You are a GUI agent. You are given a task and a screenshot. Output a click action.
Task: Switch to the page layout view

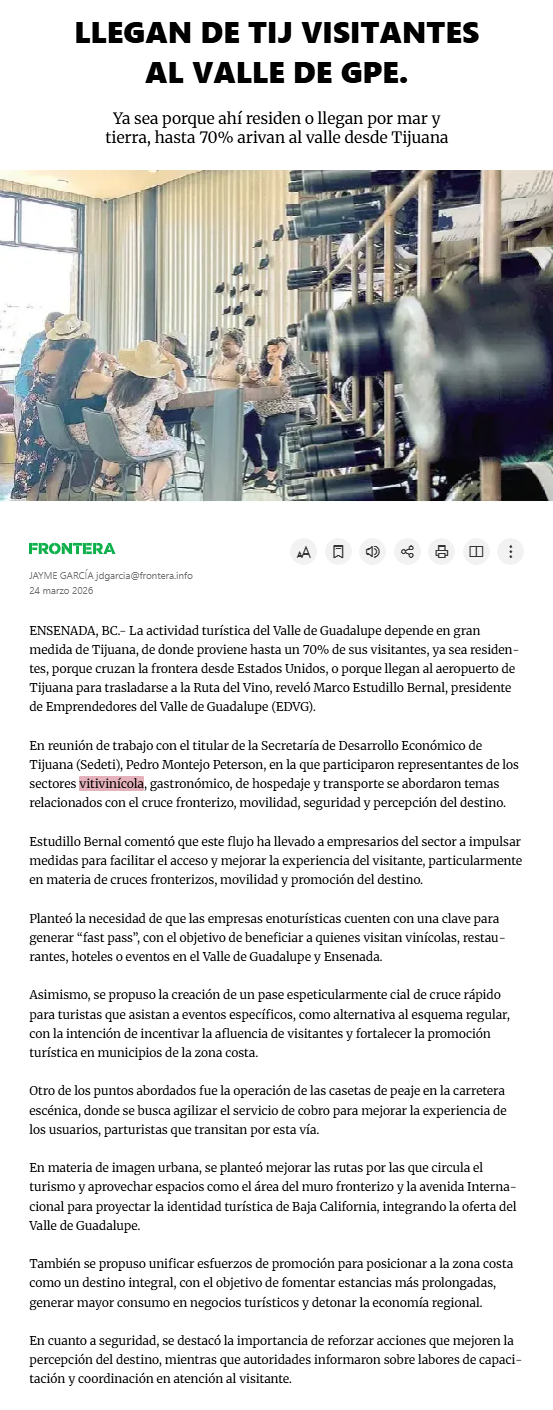coord(476,551)
